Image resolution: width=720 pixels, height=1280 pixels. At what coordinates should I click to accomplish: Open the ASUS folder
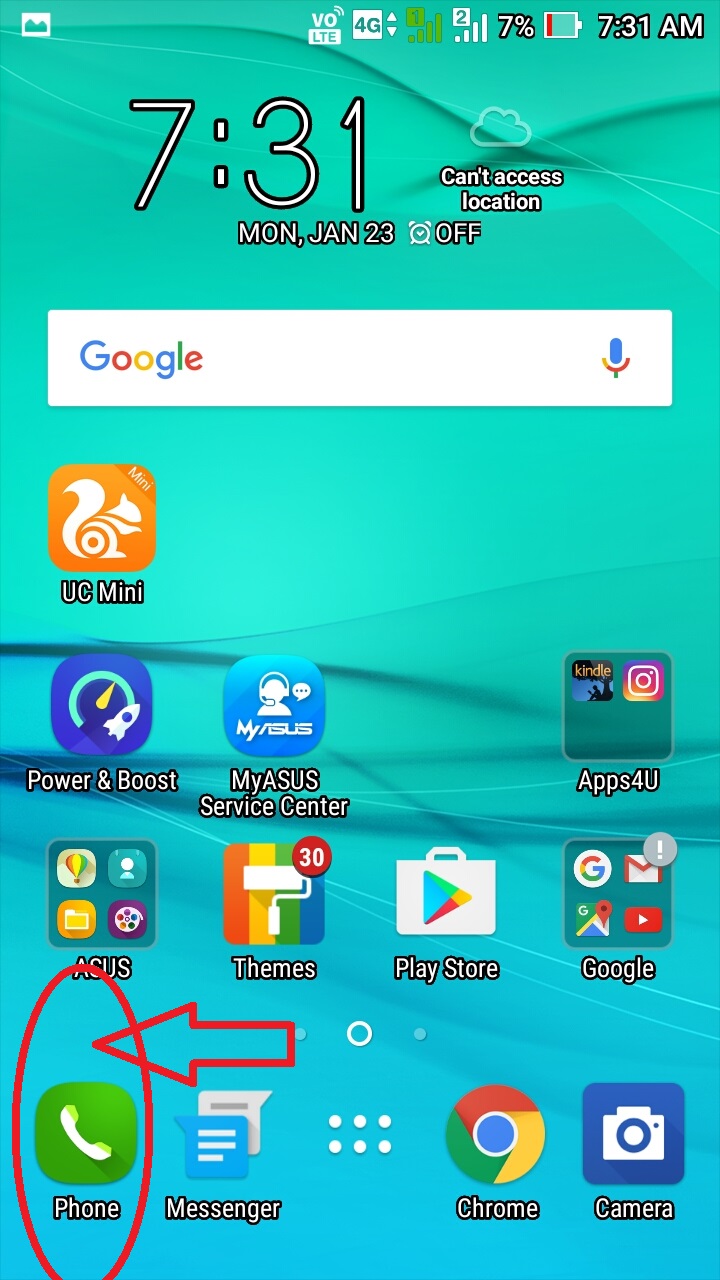coord(102,894)
